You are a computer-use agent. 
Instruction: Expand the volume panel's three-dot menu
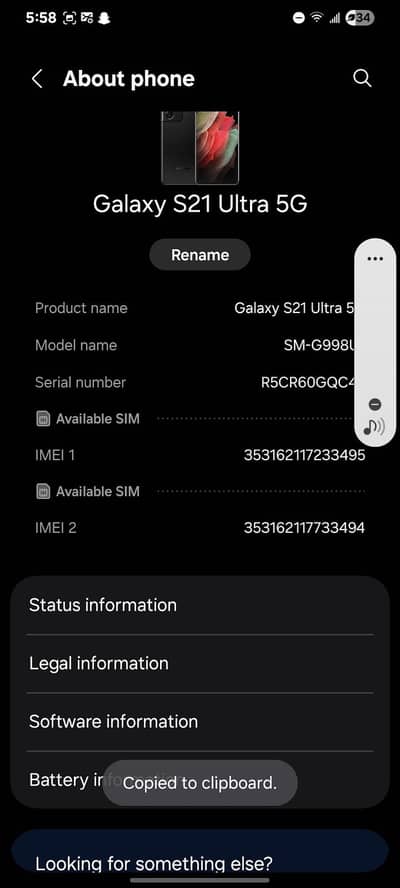(375, 259)
